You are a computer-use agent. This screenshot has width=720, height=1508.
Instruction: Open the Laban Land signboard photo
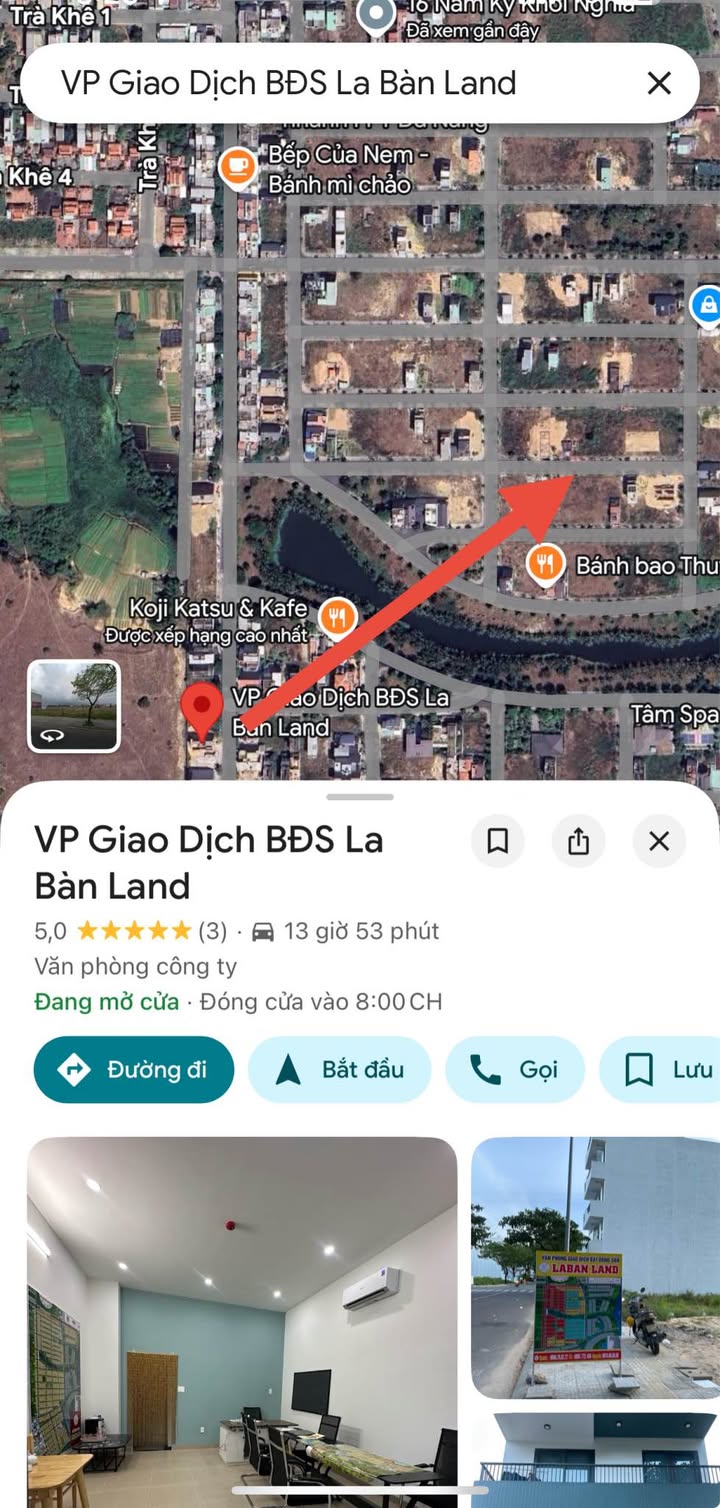[595, 1267]
